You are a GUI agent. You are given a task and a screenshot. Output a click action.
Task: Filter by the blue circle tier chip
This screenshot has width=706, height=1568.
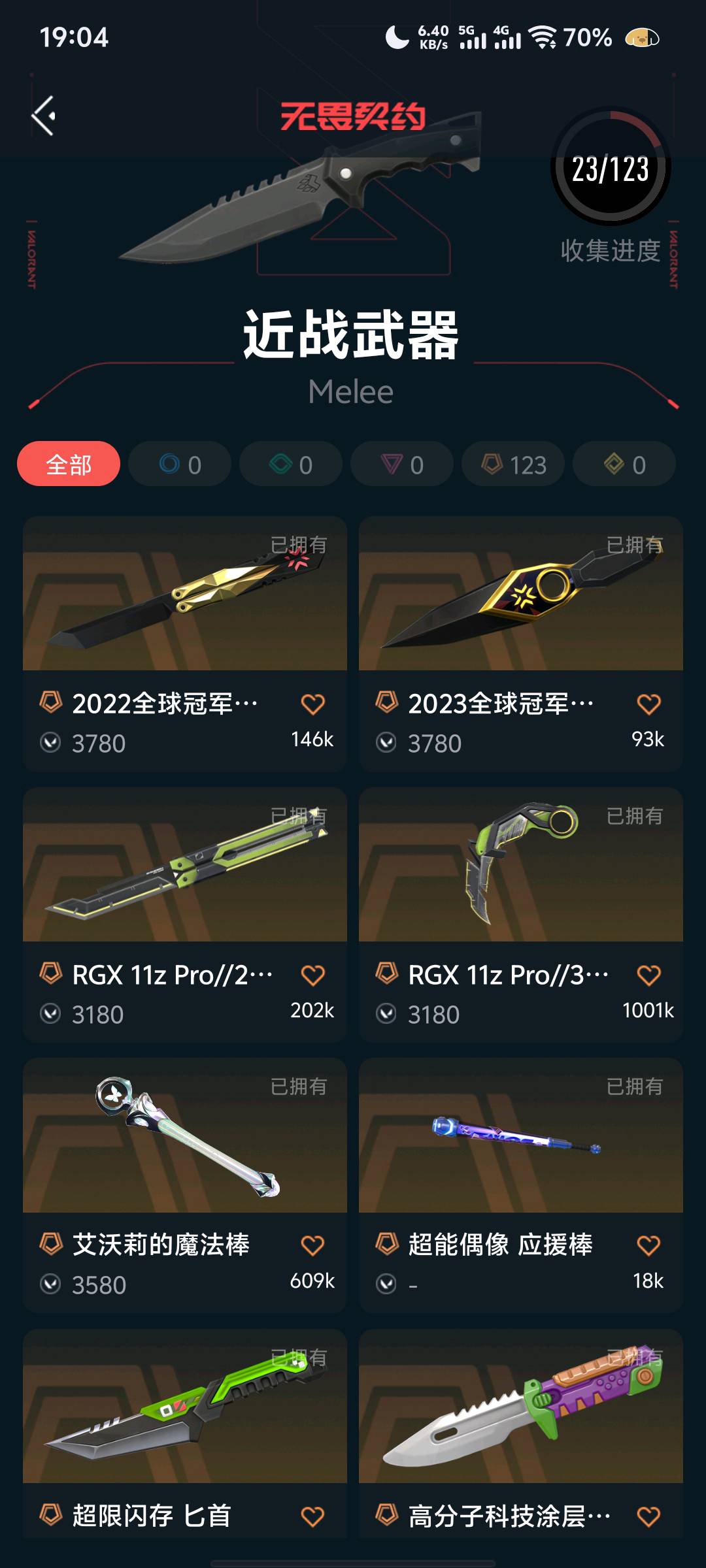pos(180,465)
